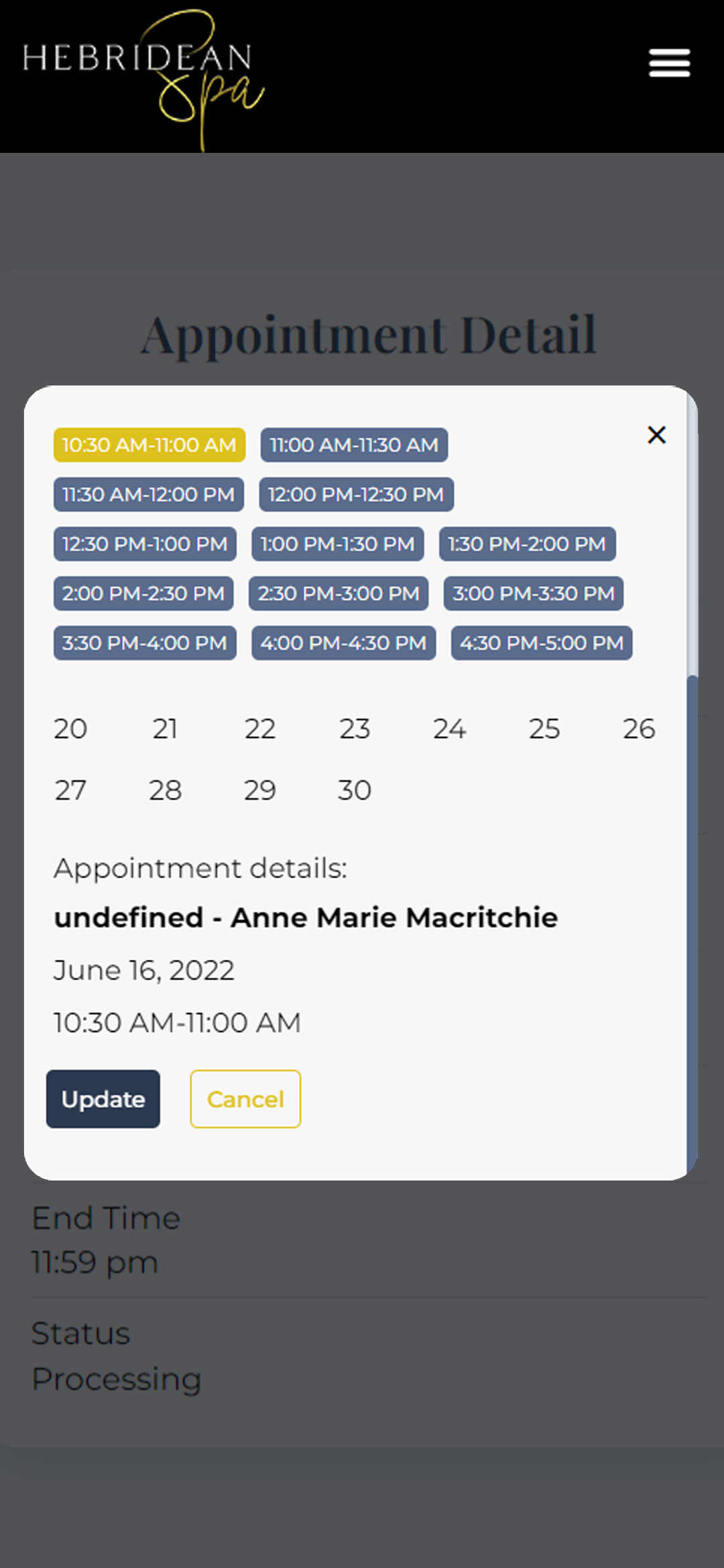
Task: Select day 30 on the calendar
Action: click(354, 791)
